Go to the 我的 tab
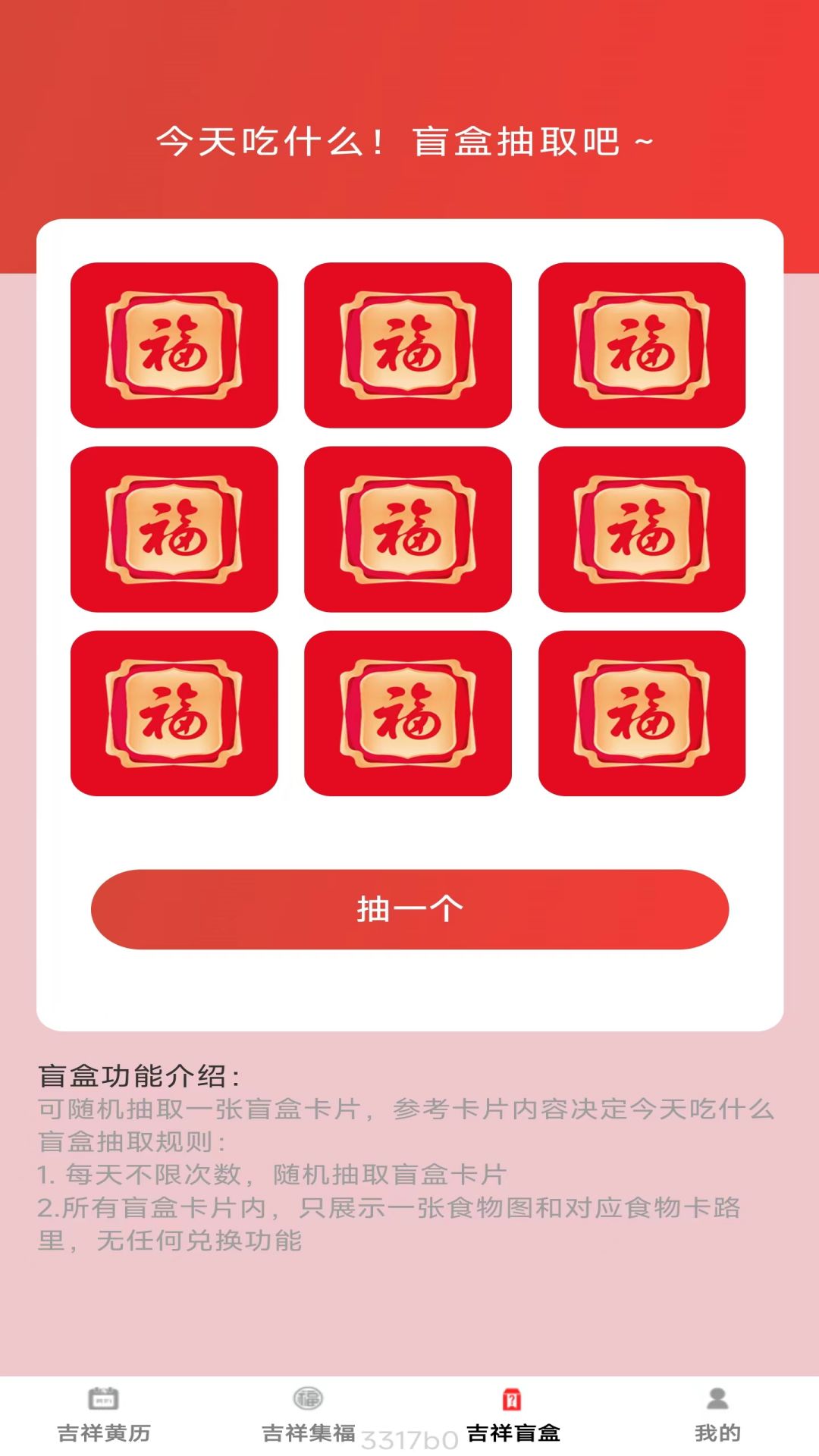819x1456 pixels. click(x=717, y=1415)
